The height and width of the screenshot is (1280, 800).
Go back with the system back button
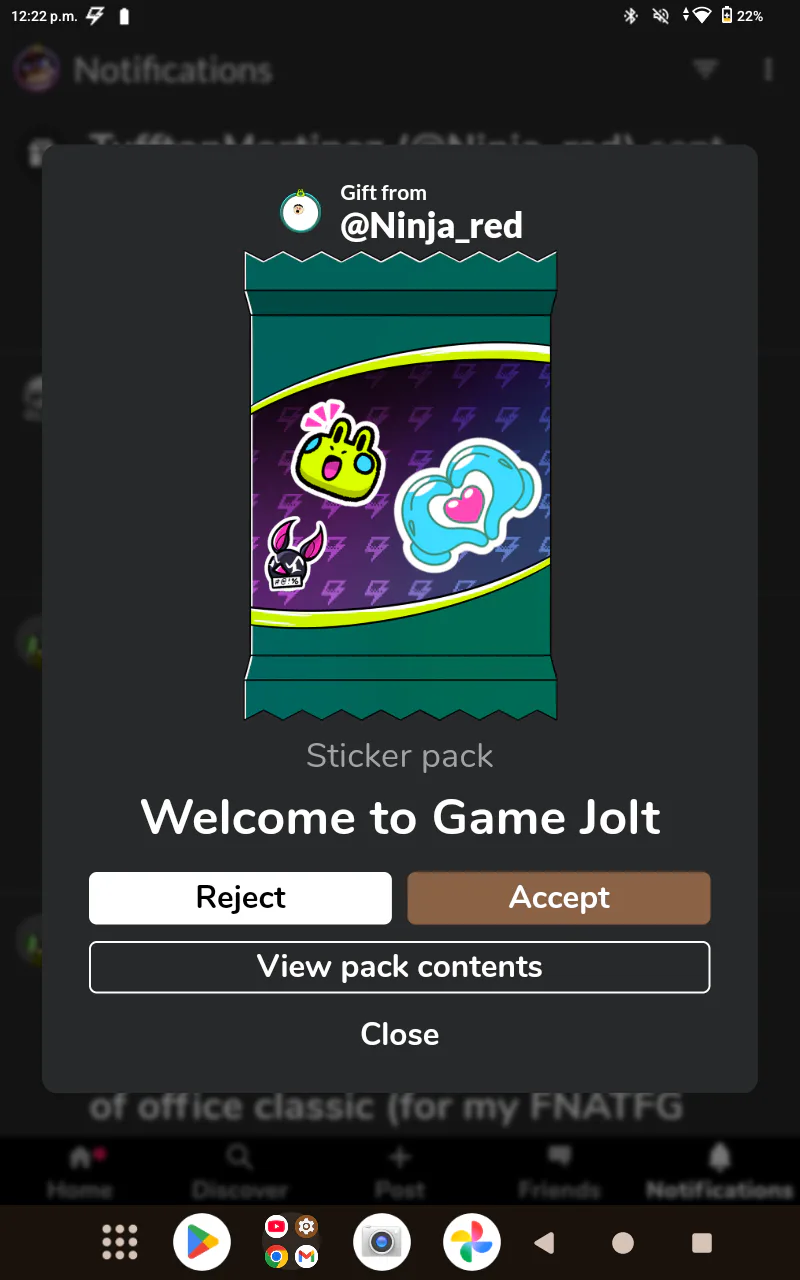click(x=544, y=1242)
